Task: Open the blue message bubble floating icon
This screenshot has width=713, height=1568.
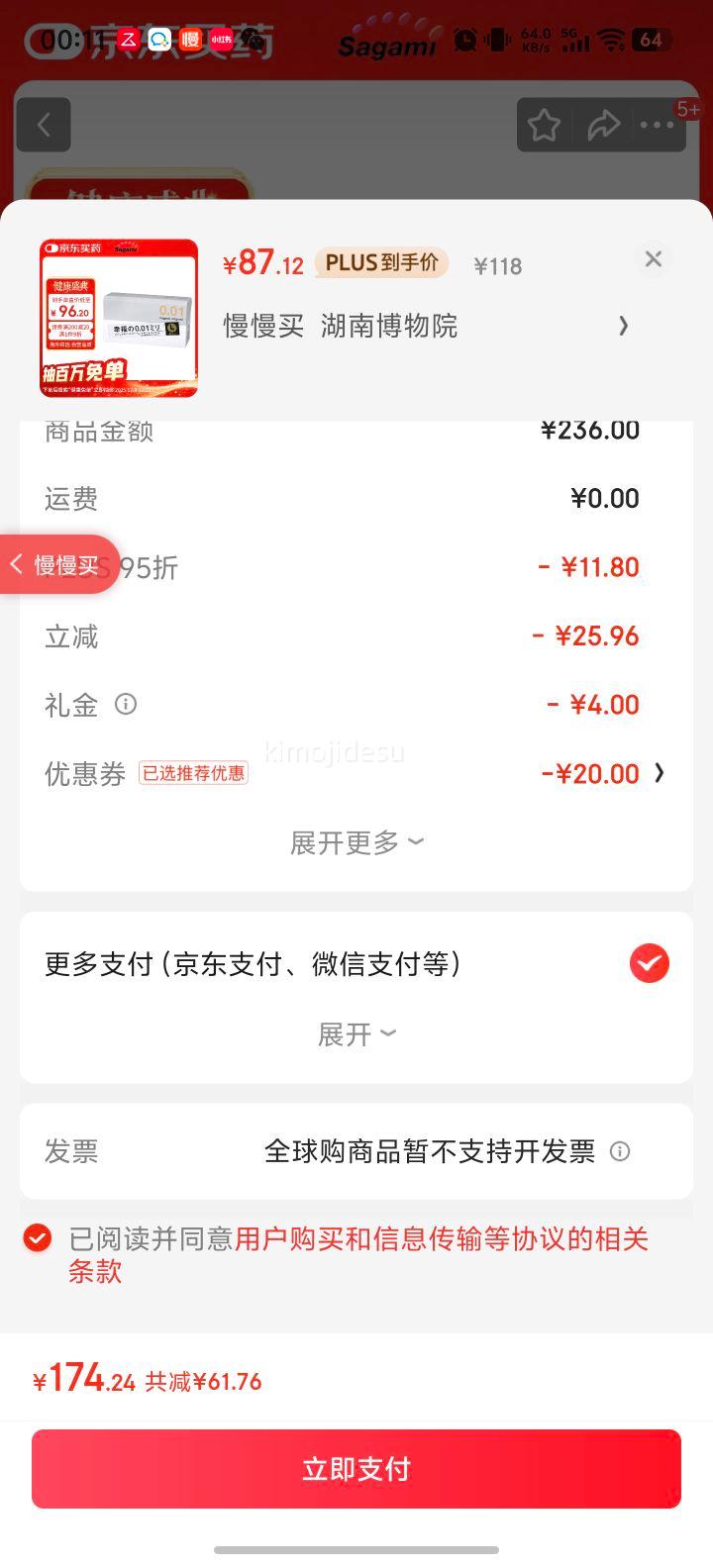Action: [159, 40]
